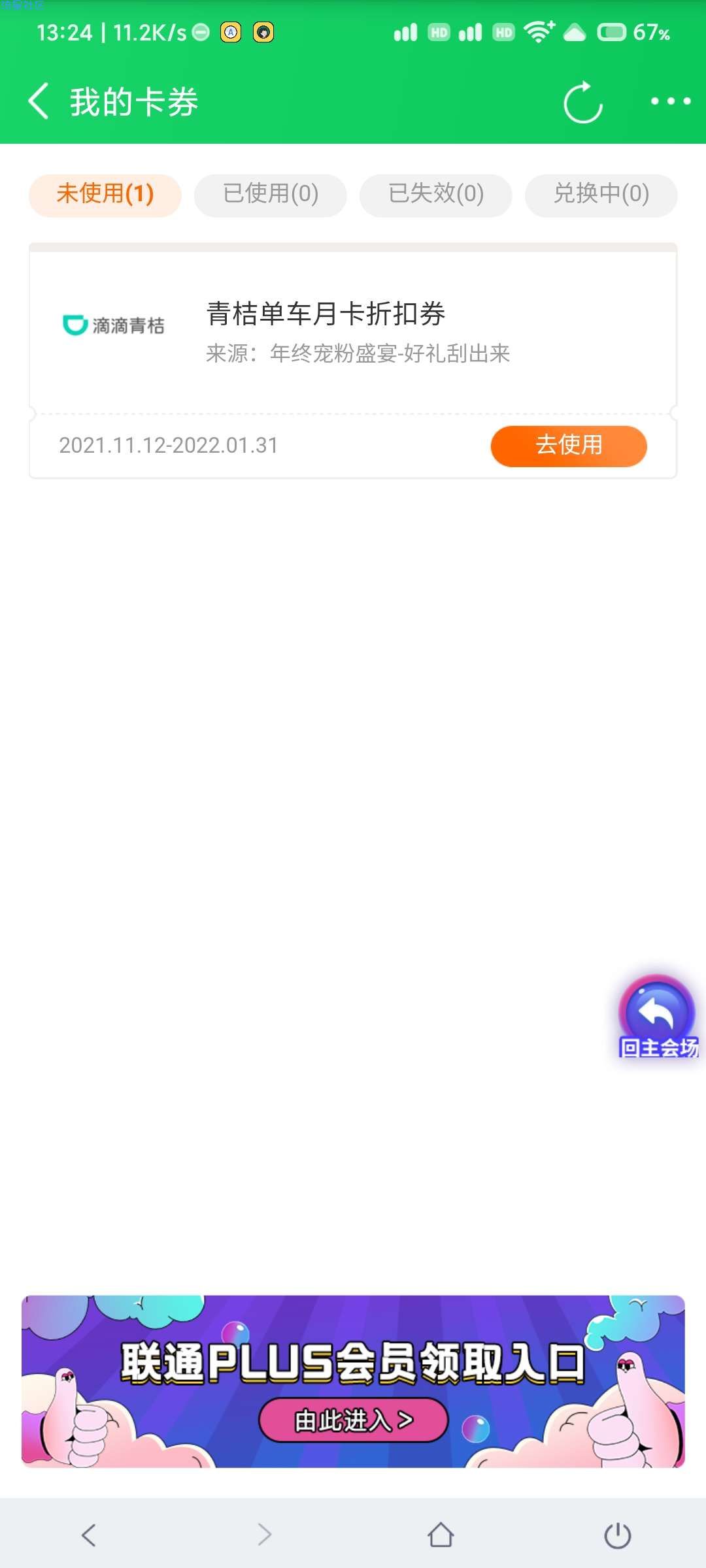Open the three-dot overflow menu

670,101
